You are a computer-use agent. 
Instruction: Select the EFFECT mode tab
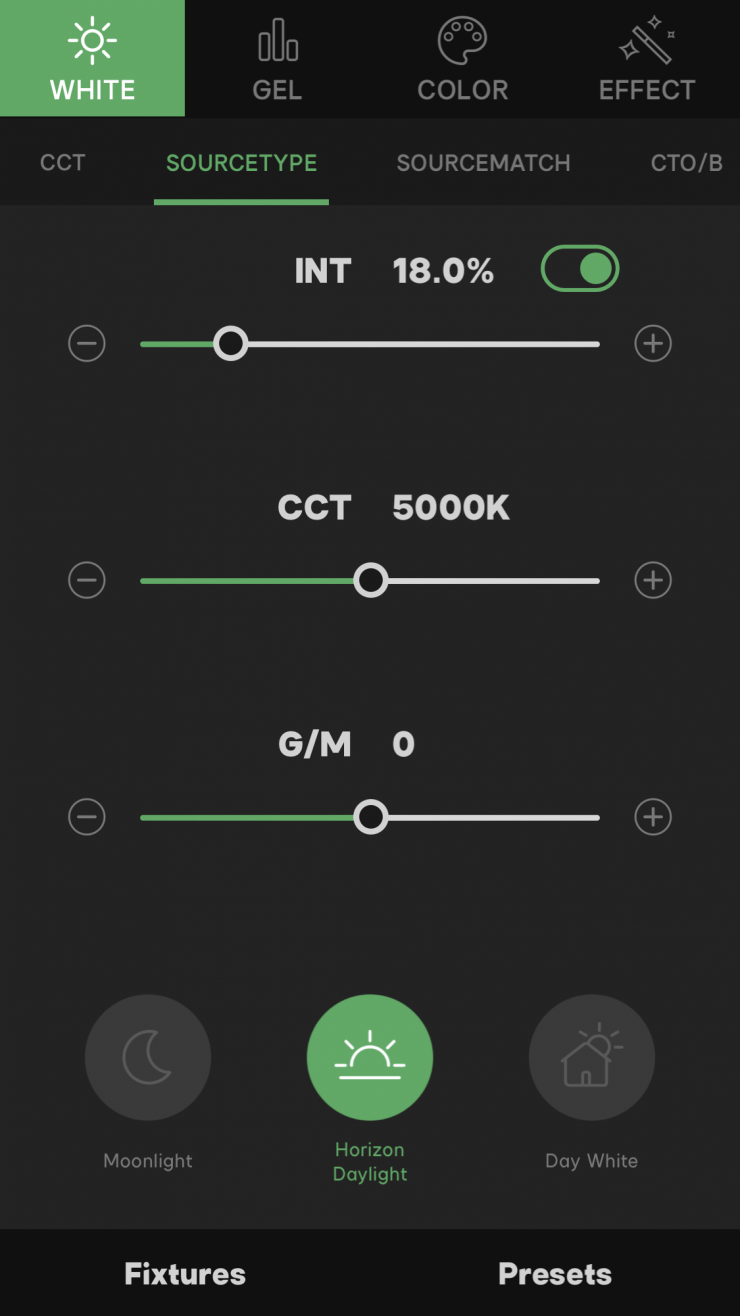pyautogui.click(x=647, y=60)
